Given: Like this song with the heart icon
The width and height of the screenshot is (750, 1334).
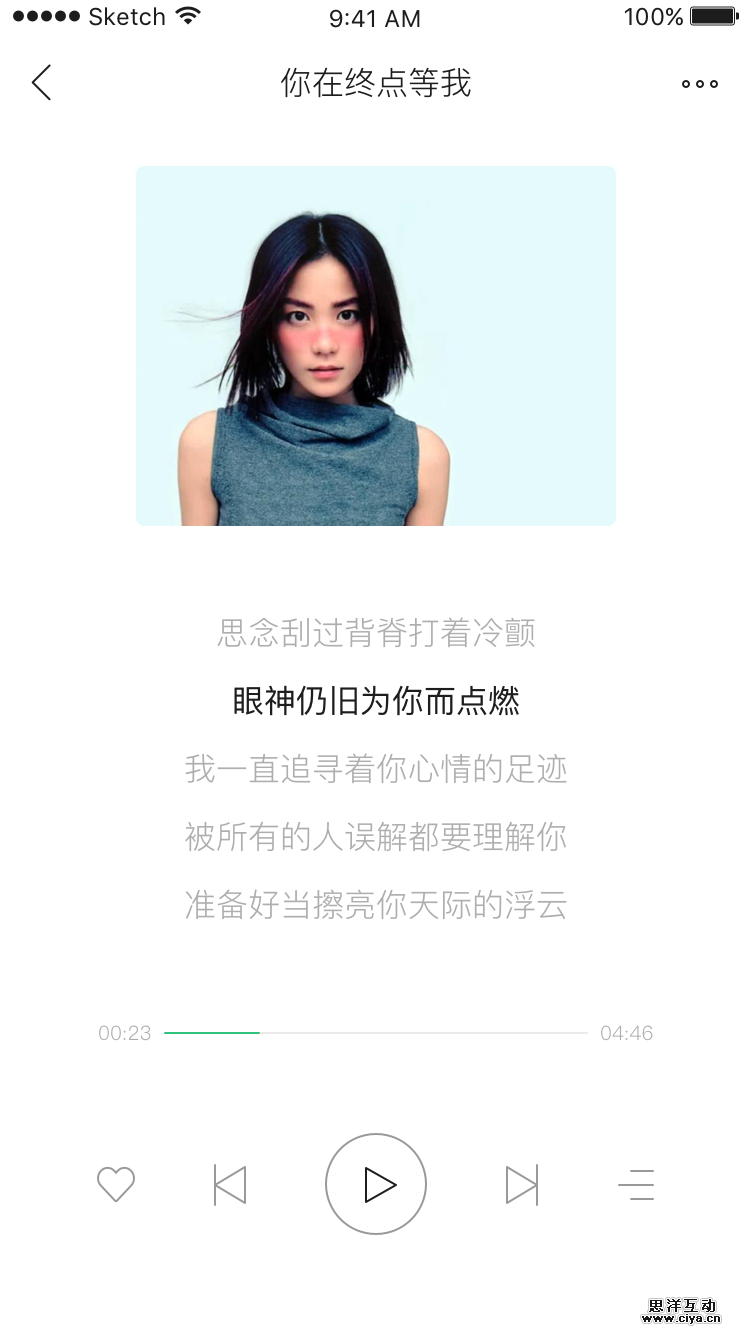Looking at the screenshot, I should pyautogui.click(x=116, y=1184).
